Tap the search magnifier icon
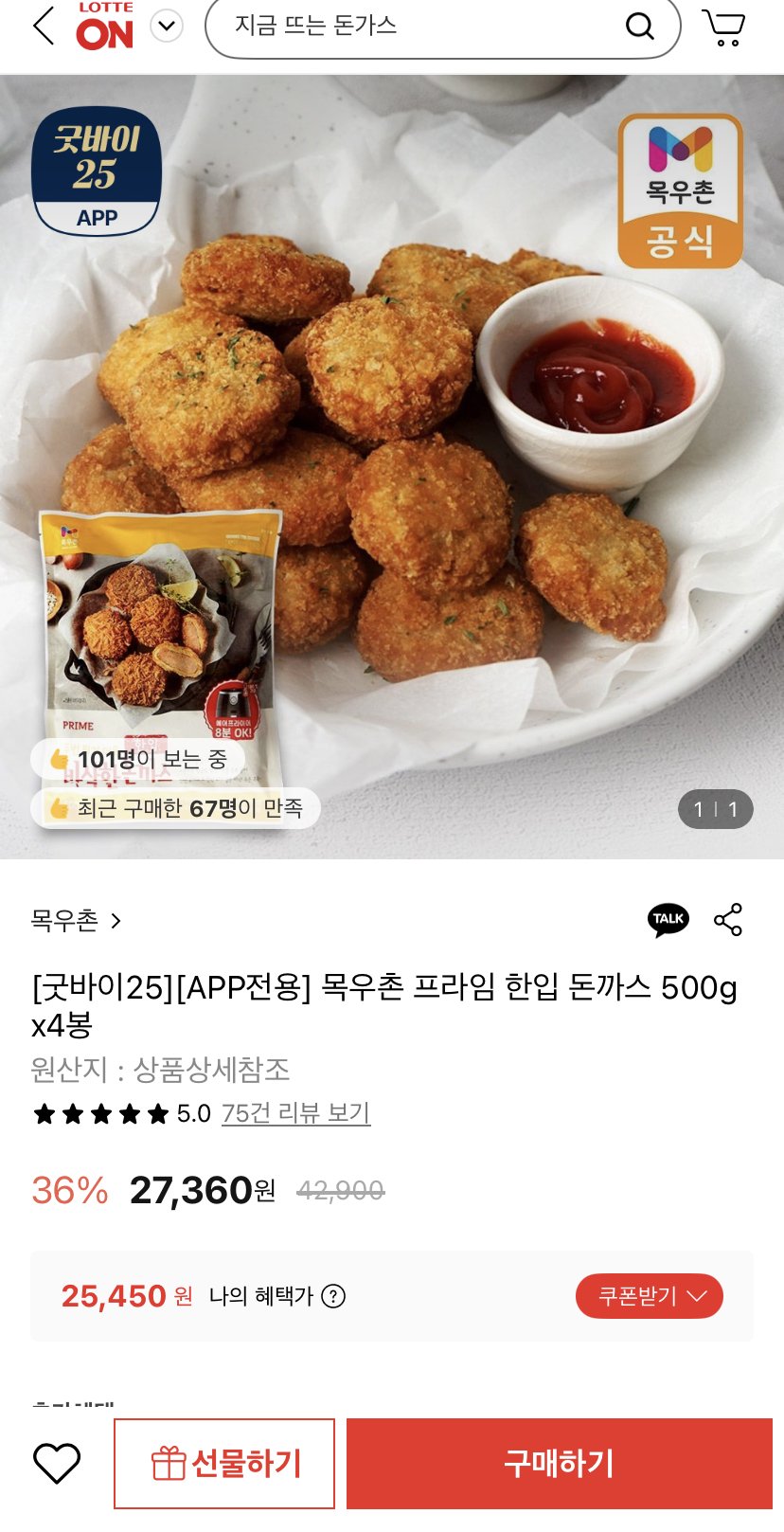 [x=641, y=28]
